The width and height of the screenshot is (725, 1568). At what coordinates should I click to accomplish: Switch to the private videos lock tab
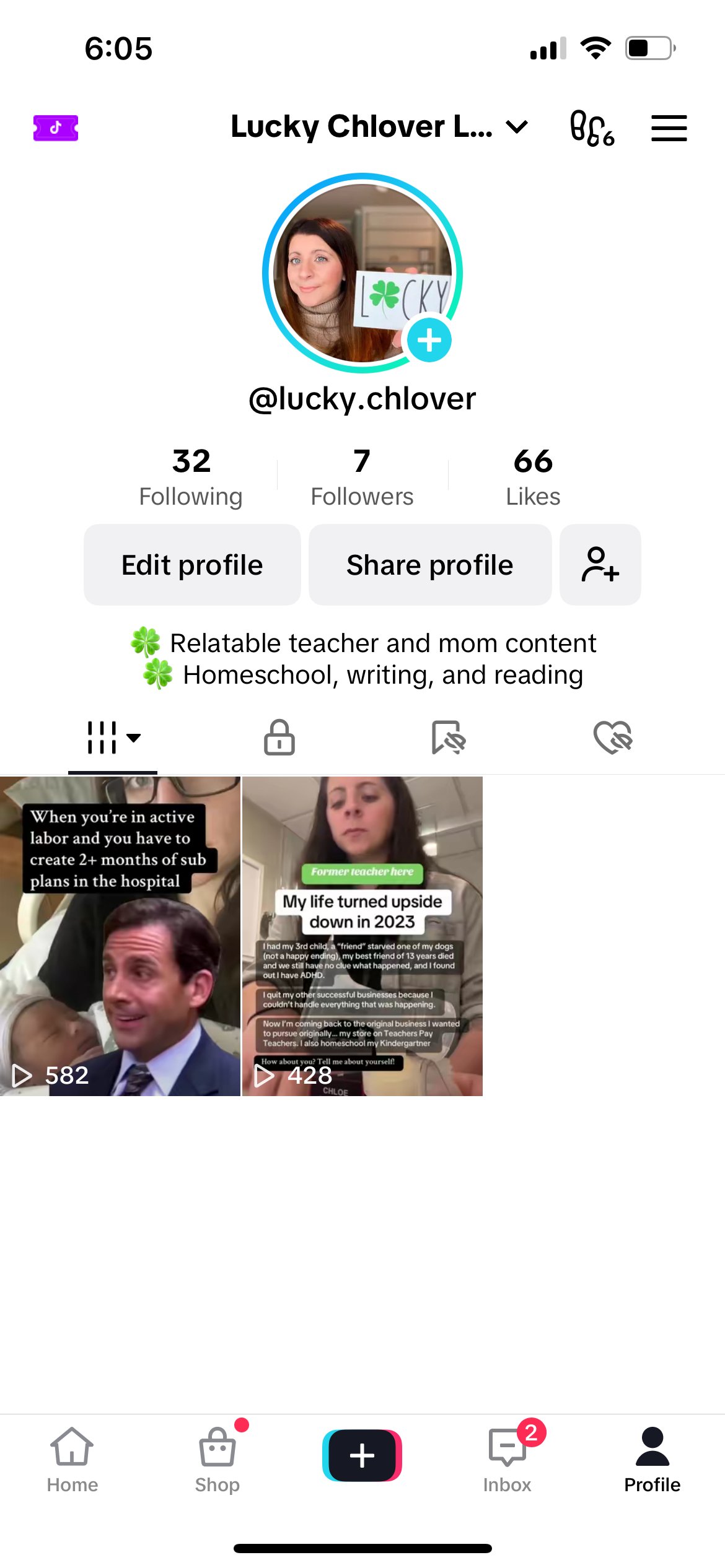(x=279, y=738)
